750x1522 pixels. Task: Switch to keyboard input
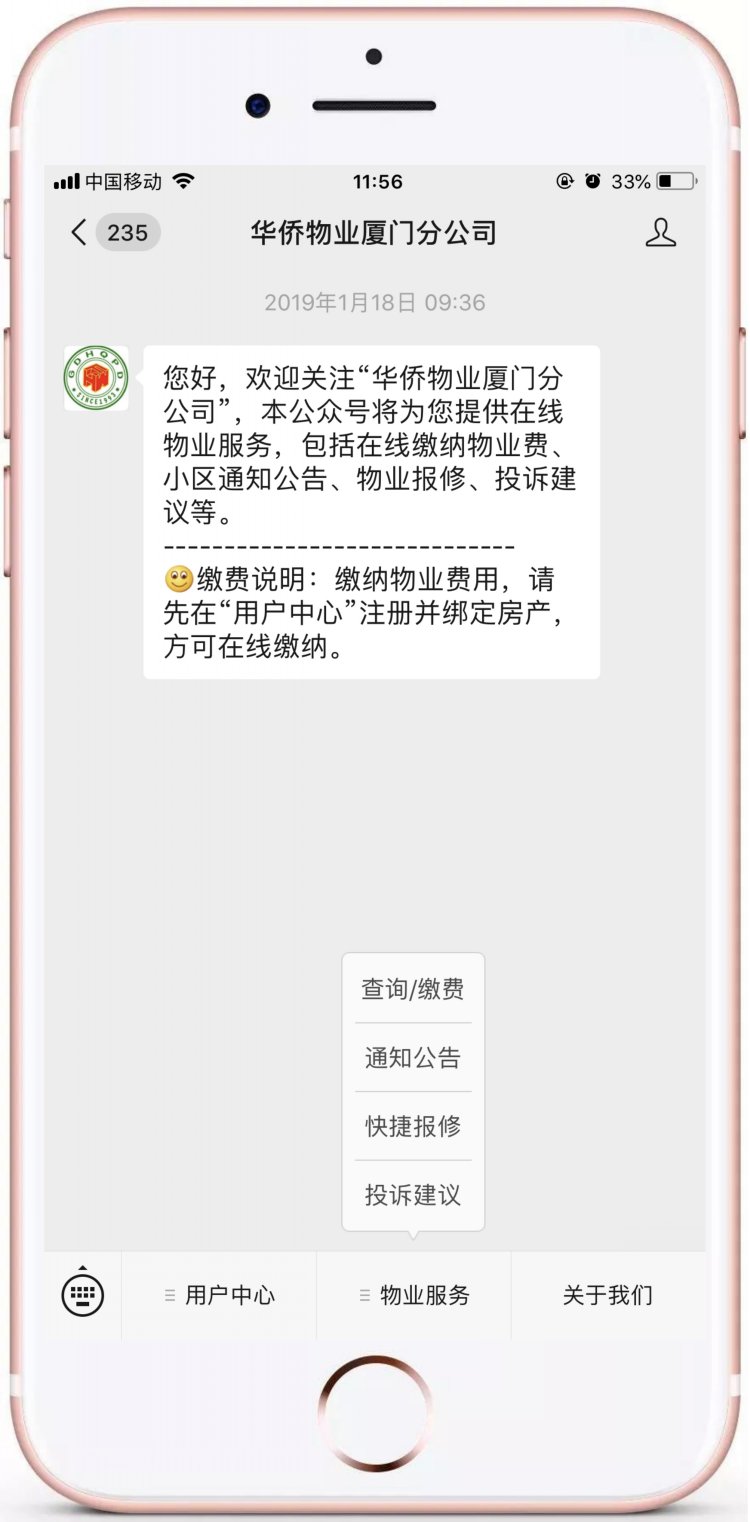(x=82, y=1295)
